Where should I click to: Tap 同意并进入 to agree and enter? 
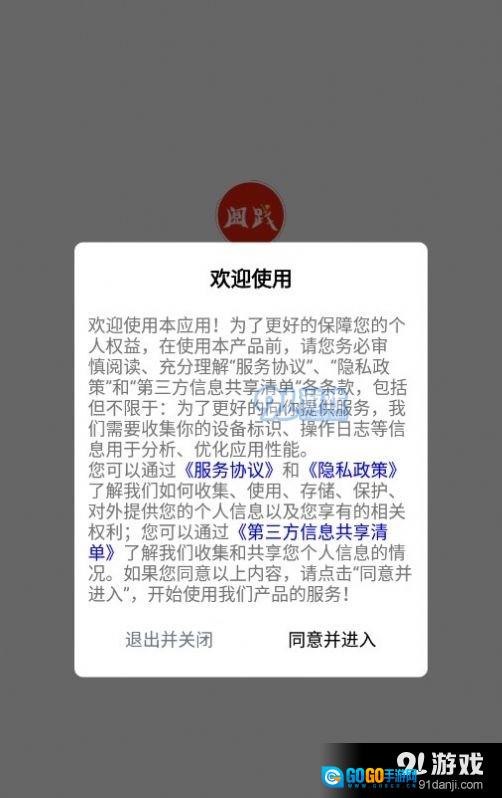point(332,640)
